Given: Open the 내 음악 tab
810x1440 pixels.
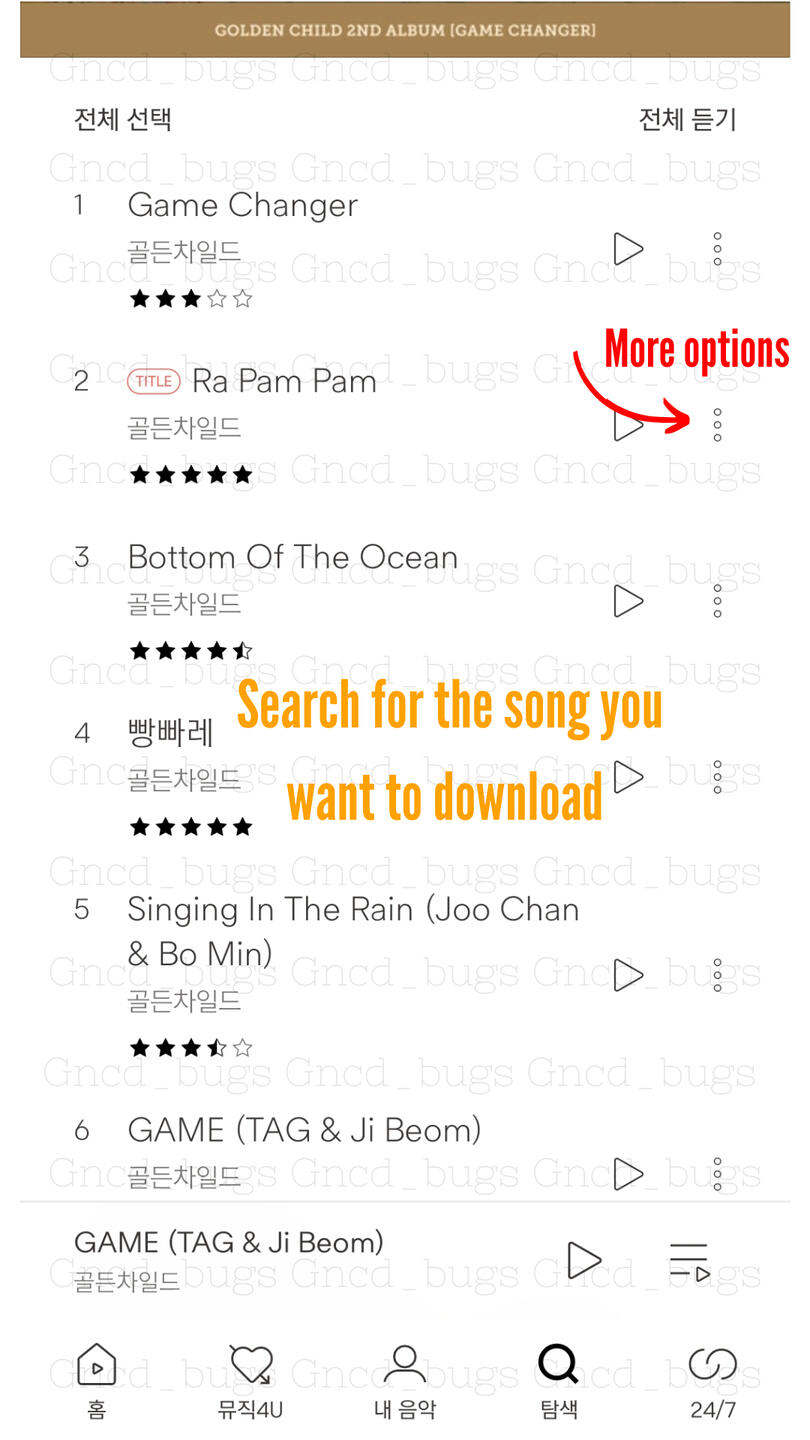Looking at the screenshot, I should point(405,1381).
